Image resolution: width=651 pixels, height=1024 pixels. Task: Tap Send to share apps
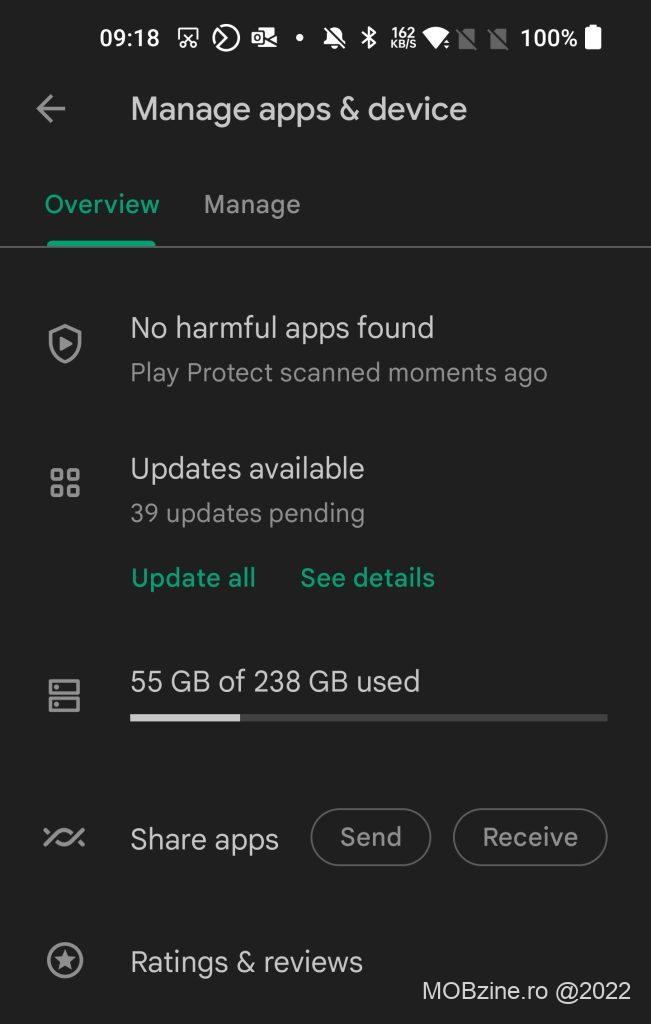371,837
